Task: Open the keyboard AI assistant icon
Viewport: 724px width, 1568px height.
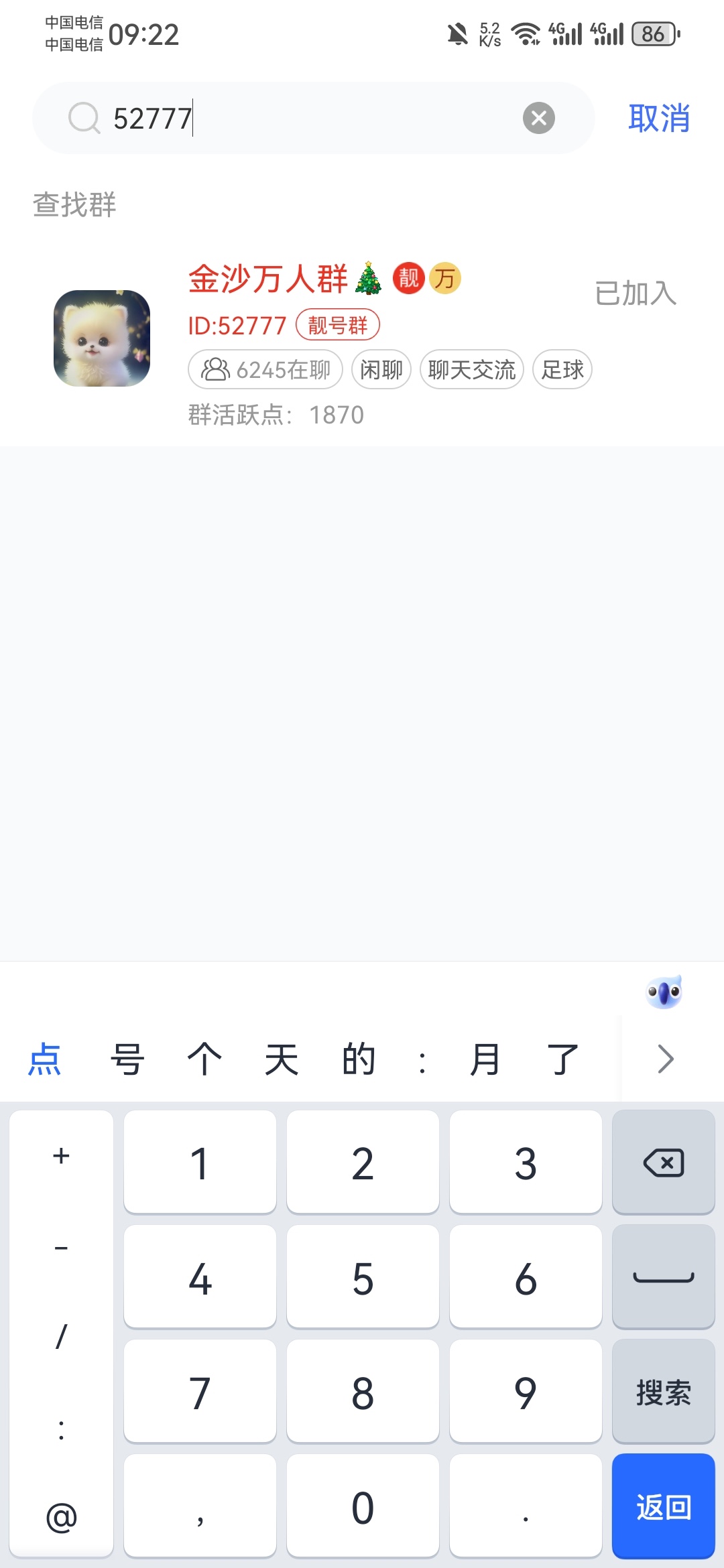Action: coord(664,992)
